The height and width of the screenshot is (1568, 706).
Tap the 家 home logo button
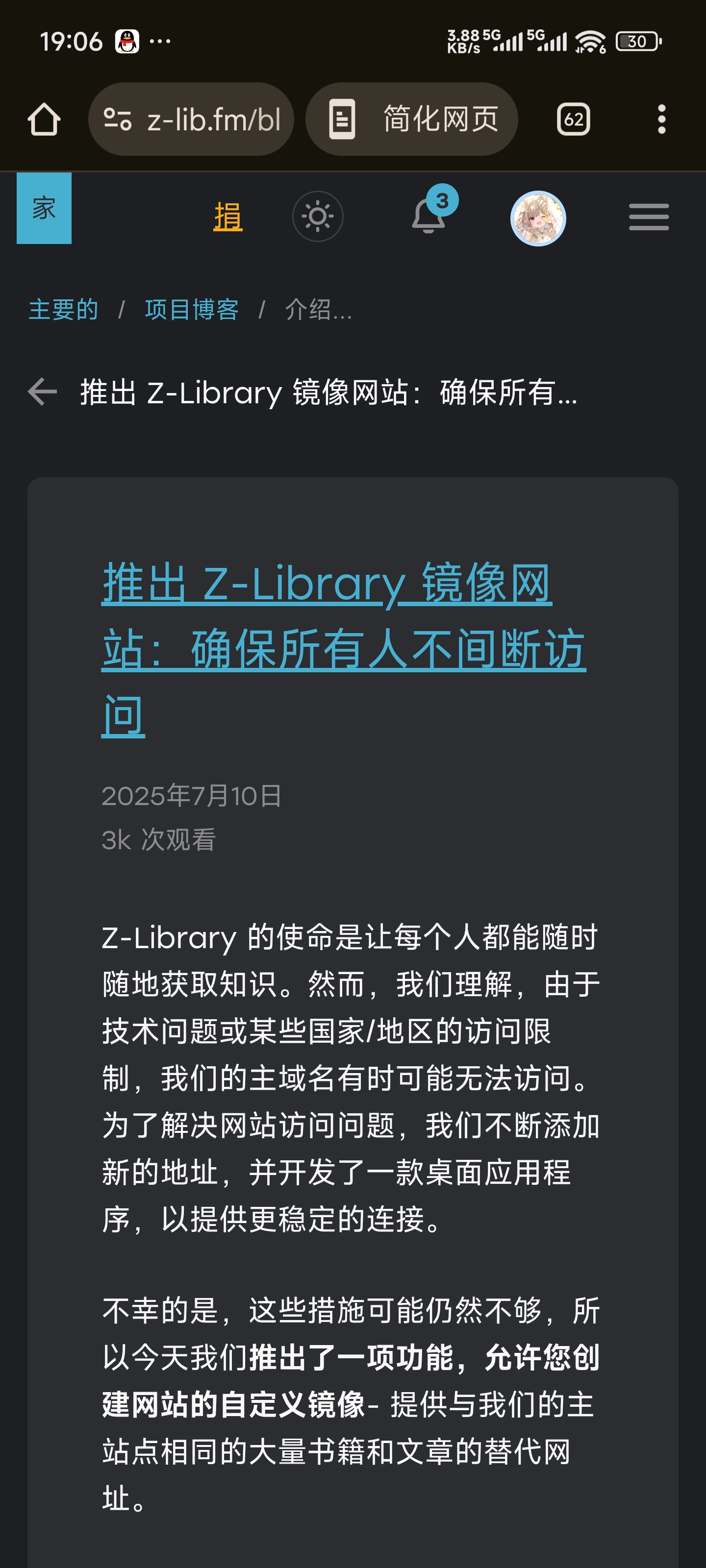[44, 208]
